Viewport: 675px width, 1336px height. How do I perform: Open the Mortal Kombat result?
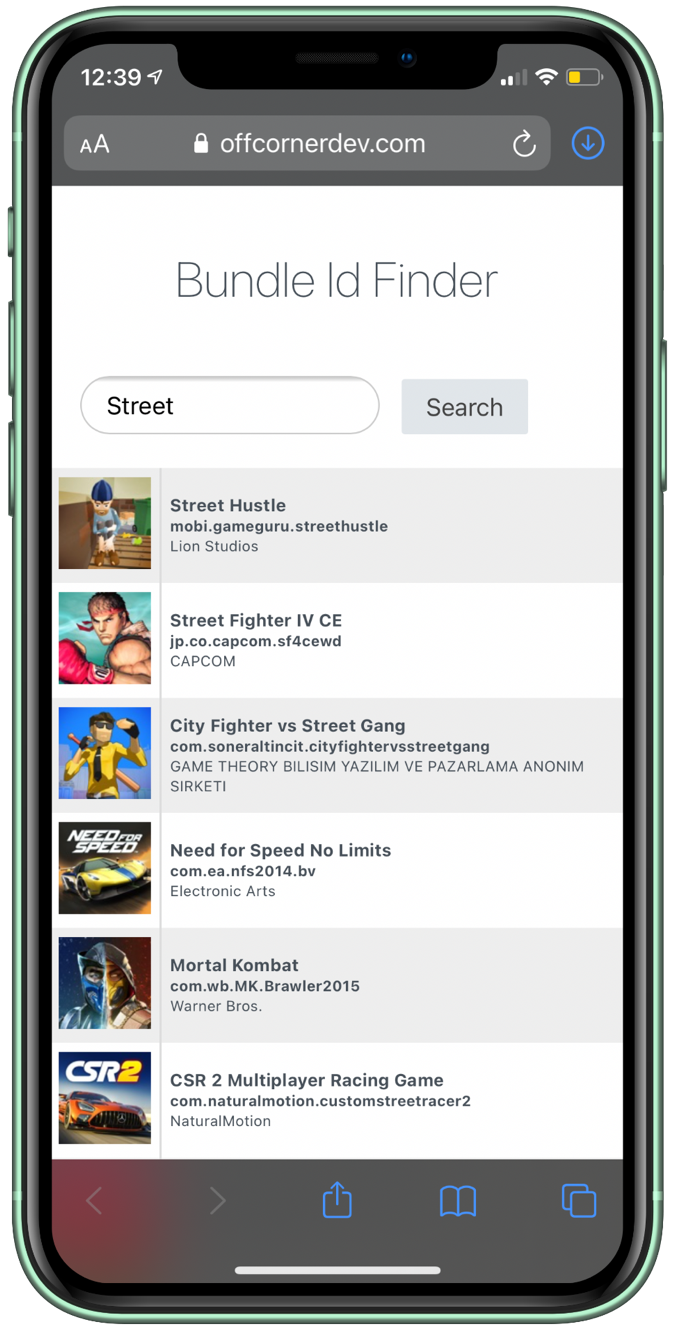pyautogui.click(x=337, y=985)
